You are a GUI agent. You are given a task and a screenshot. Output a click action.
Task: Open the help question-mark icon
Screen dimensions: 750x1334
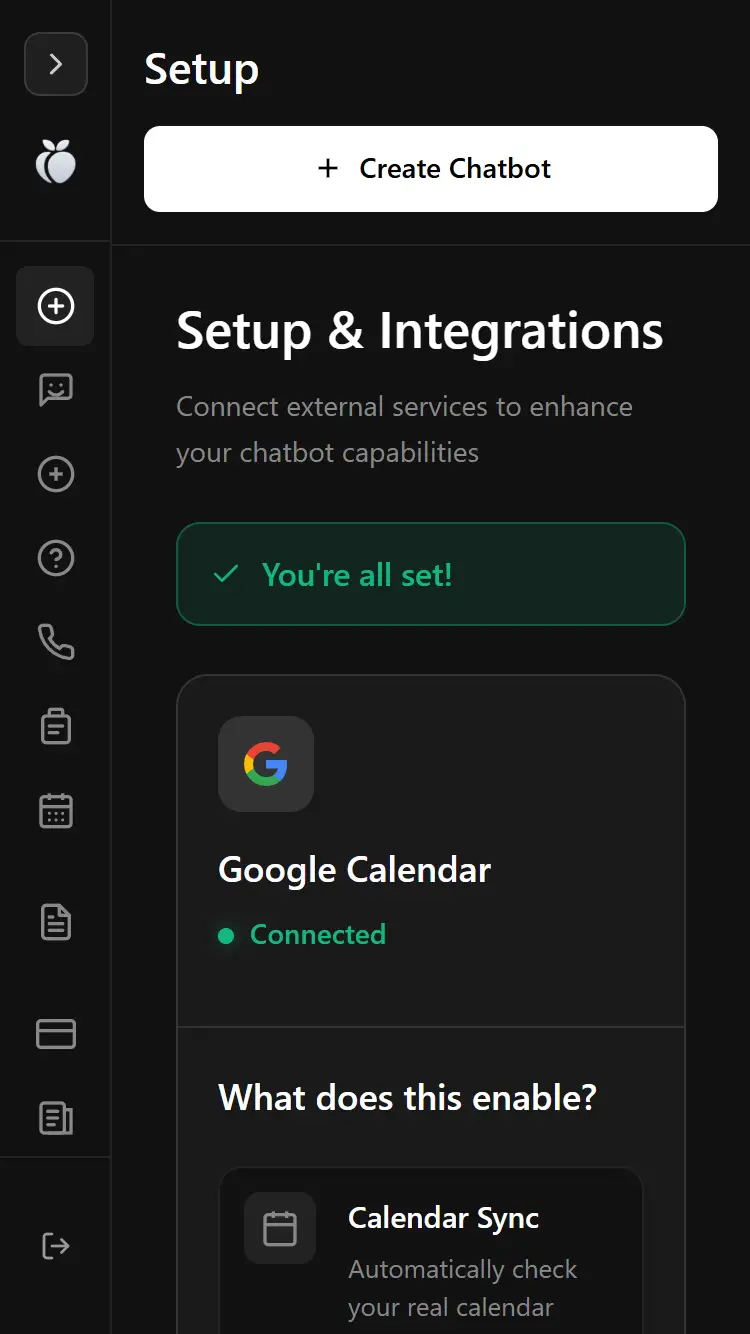(x=55, y=558)
